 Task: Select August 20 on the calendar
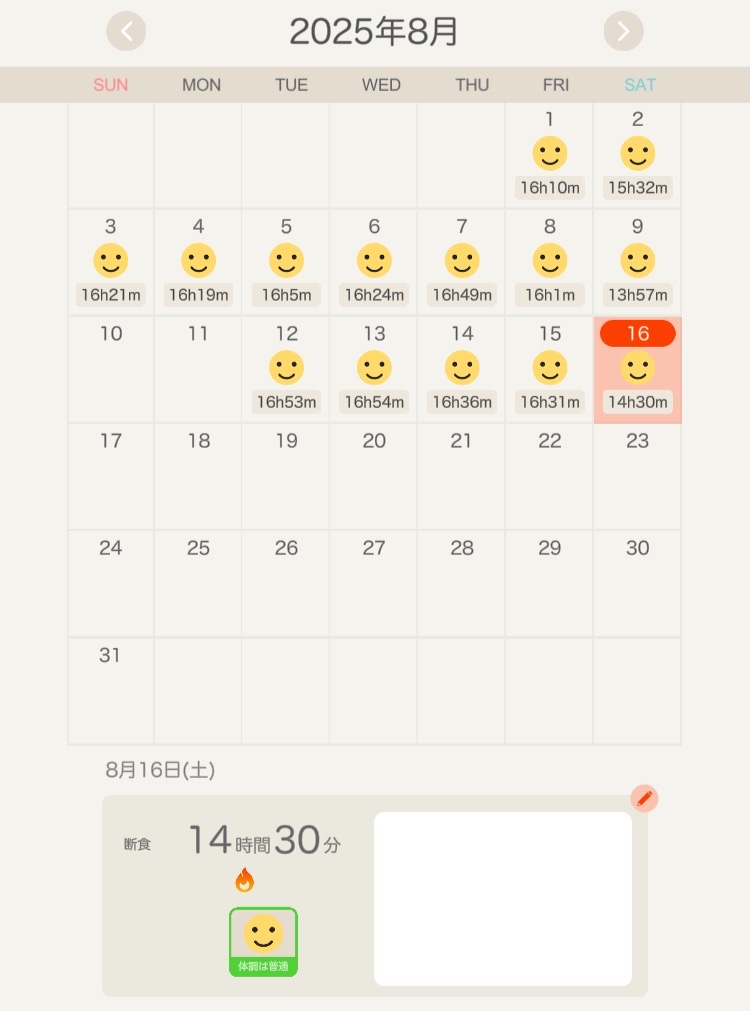[374, 475]
